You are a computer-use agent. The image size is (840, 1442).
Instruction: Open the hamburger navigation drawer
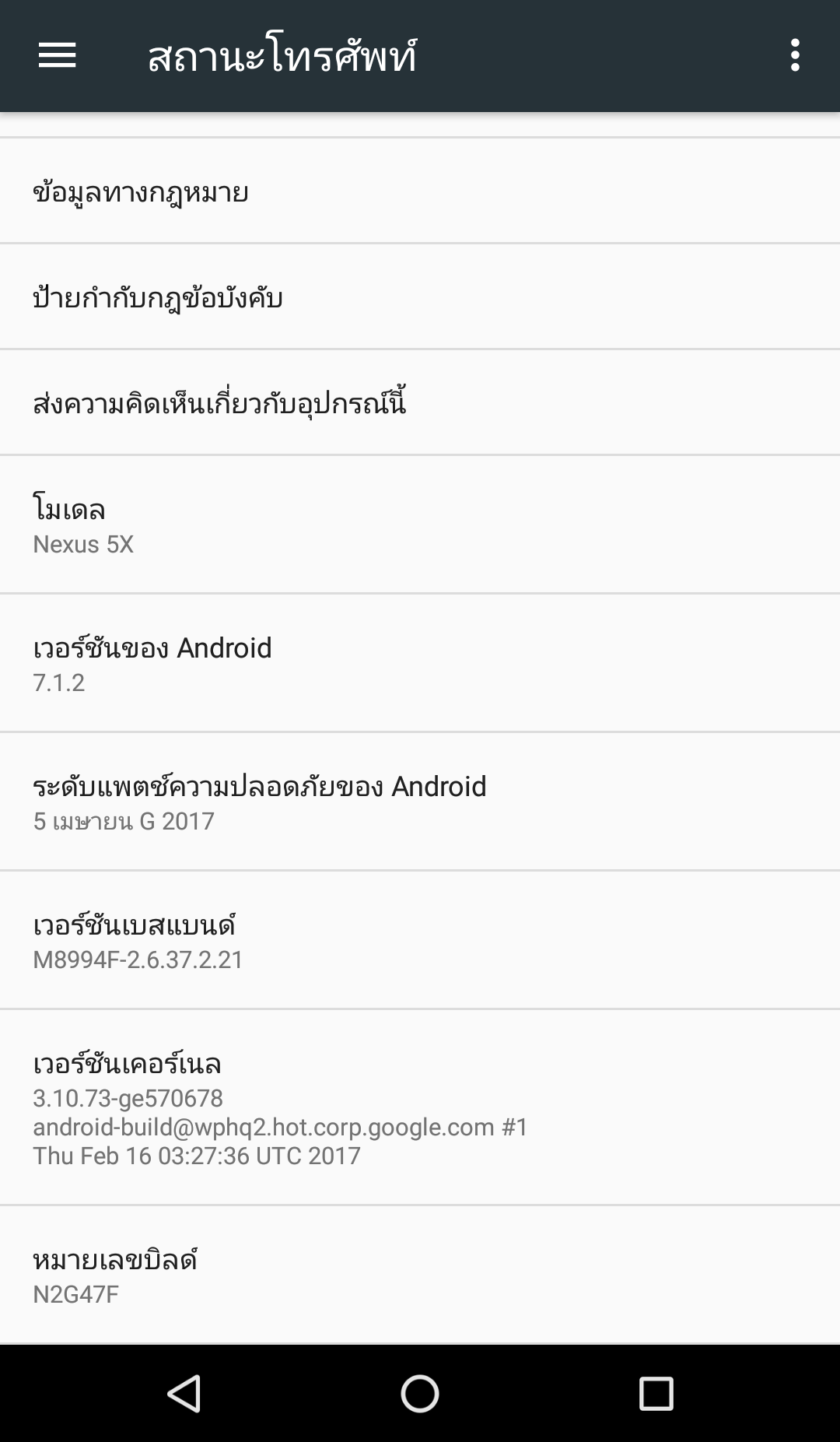pyautogui.click(x=57, y=55)
